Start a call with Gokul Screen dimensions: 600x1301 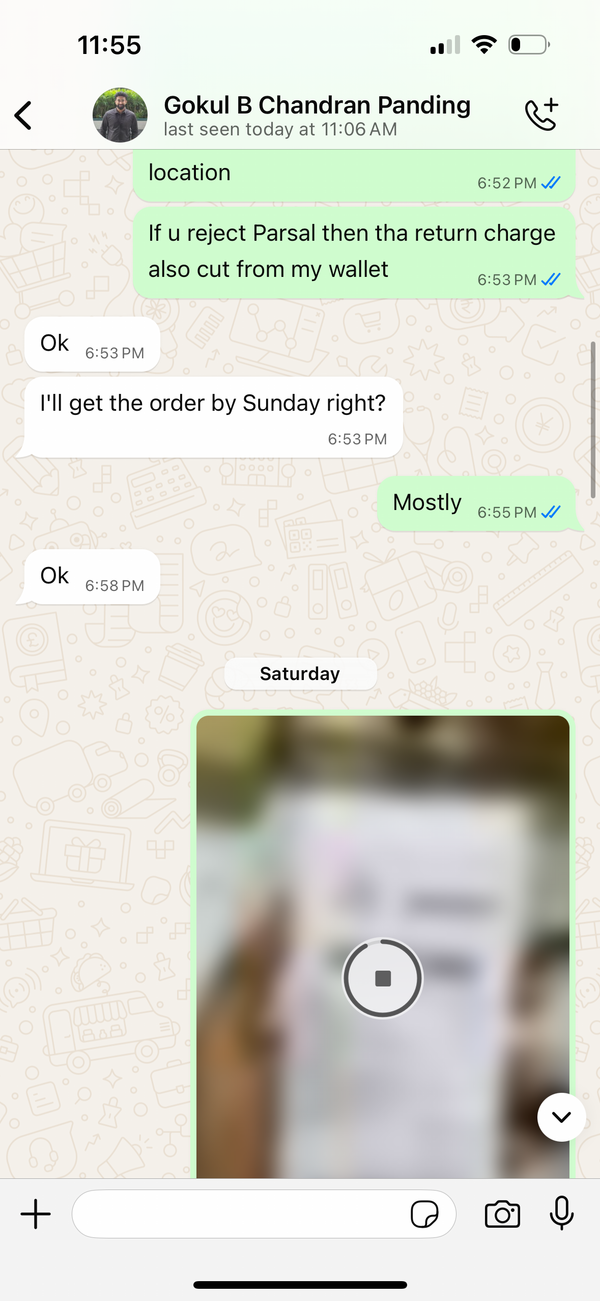click(541, 115)
